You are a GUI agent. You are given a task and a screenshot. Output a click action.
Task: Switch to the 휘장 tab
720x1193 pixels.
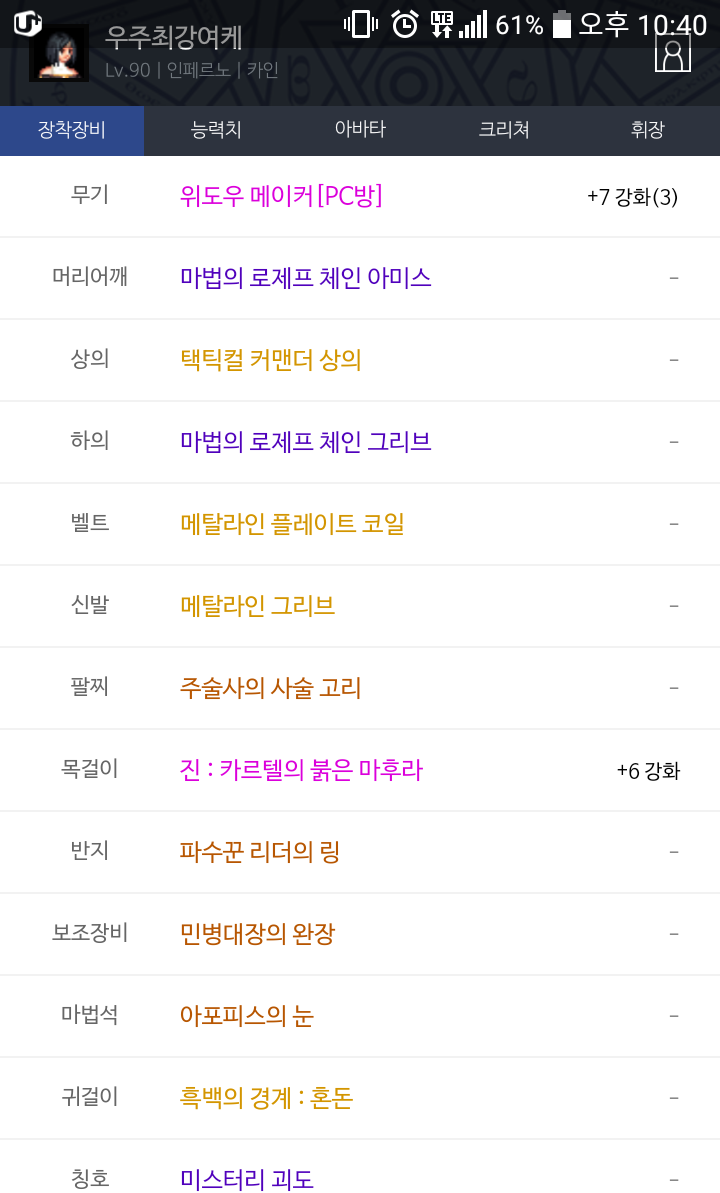[x=648, y=130]
